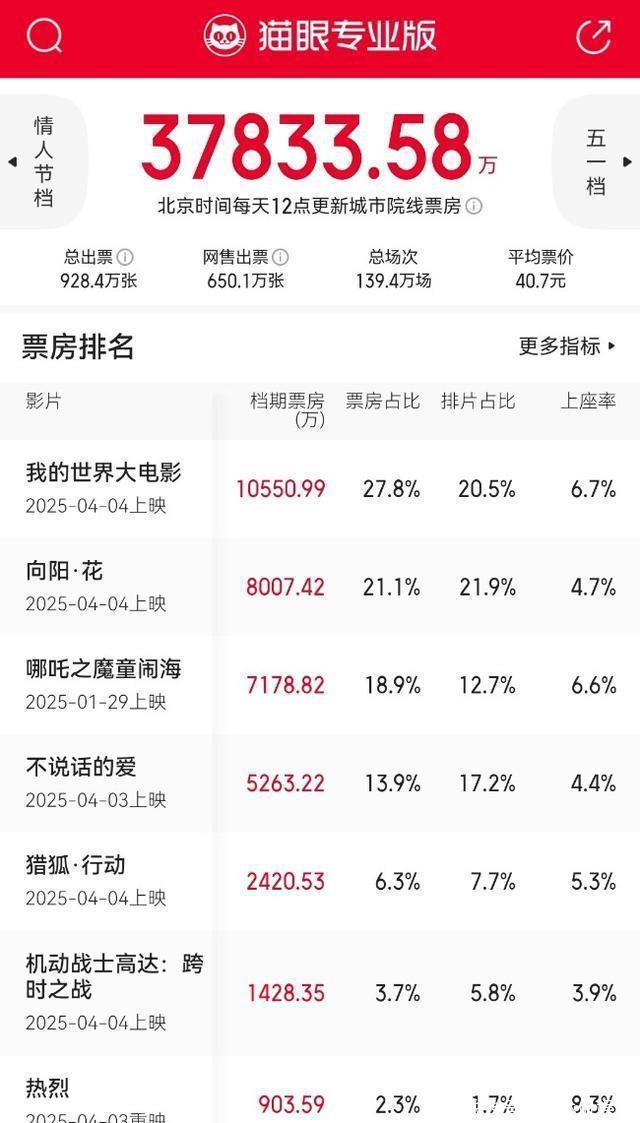Viewport: 640px width, 1123px height.
Task: Open the 热烈 movie row
Action: pos(320,1090)
